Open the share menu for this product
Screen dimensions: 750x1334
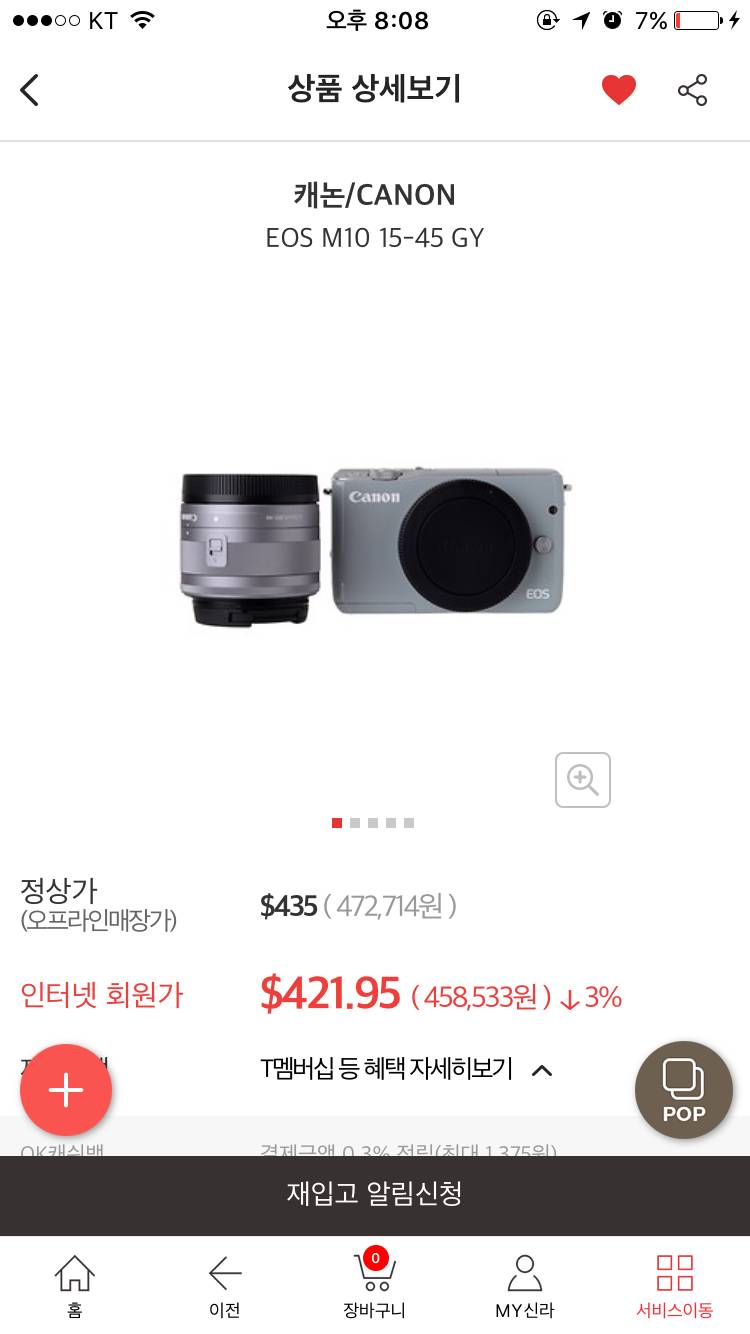point(692,89)
